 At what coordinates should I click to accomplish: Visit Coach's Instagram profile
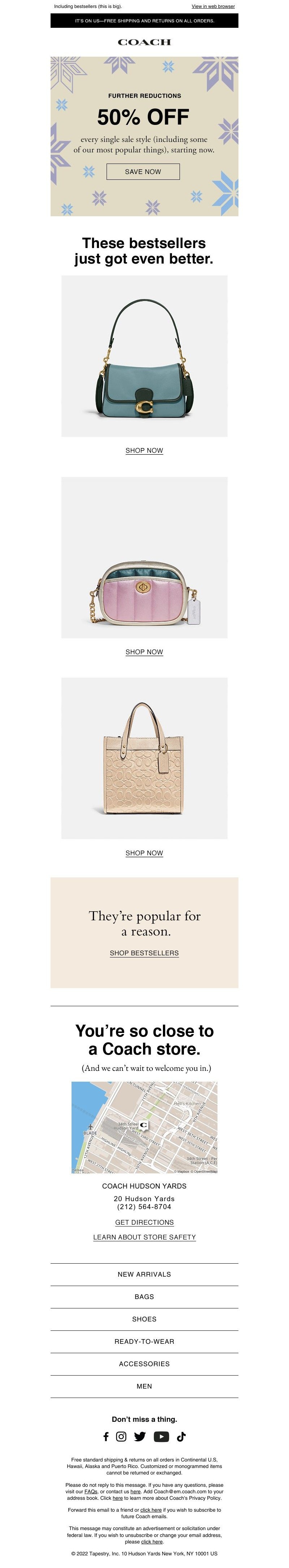coord(121,1437)
